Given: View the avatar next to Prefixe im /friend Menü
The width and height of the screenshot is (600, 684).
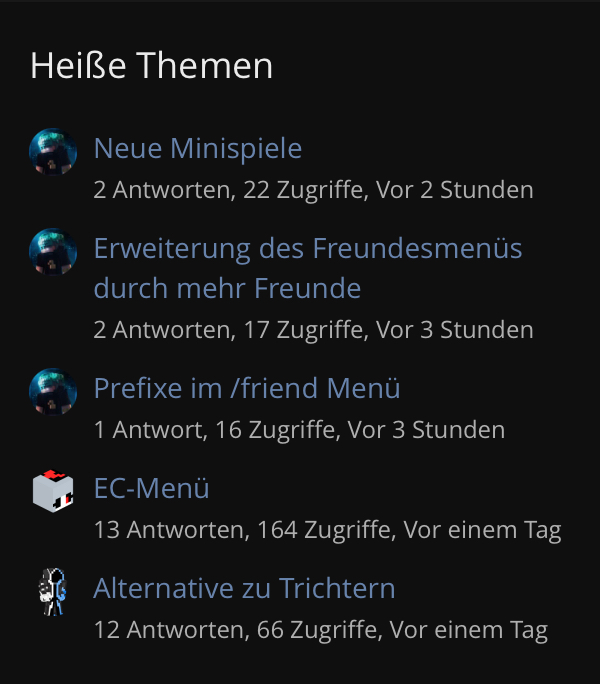Looking at the screenshot, I should tap(53, 392).
